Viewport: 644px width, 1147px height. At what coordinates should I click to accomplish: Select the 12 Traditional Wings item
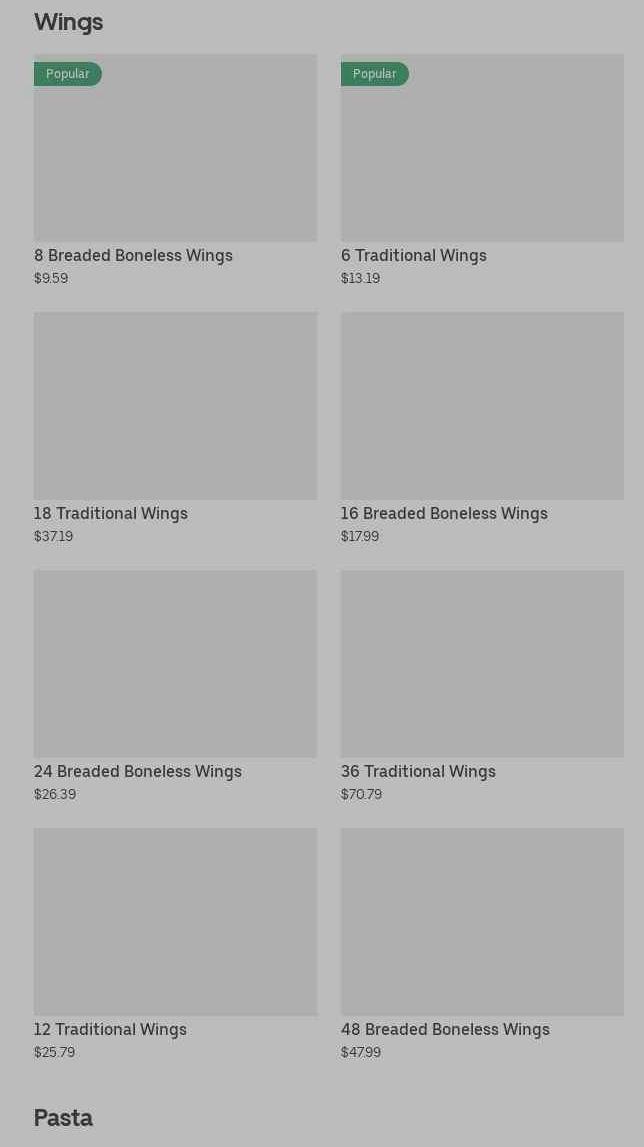click(x=176, y=945)
